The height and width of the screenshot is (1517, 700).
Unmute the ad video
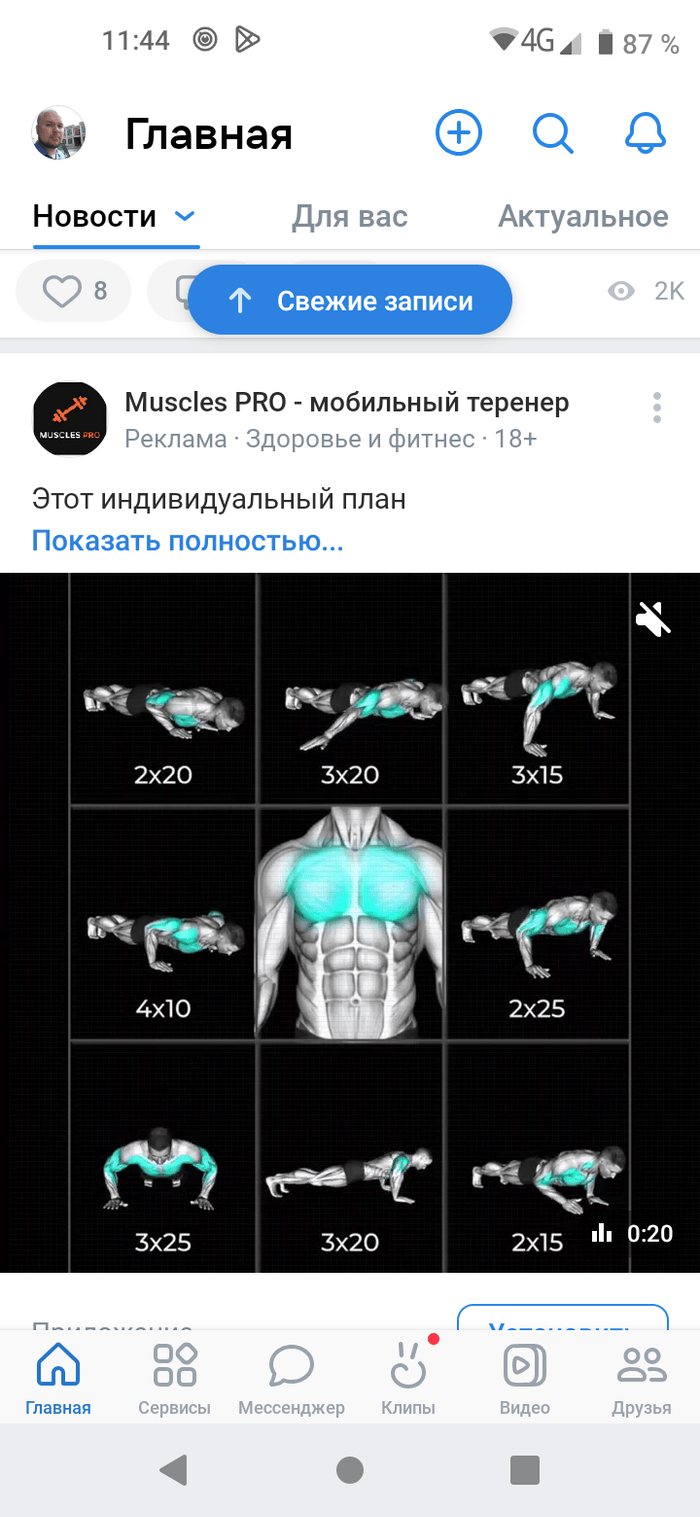pos(653,620)
